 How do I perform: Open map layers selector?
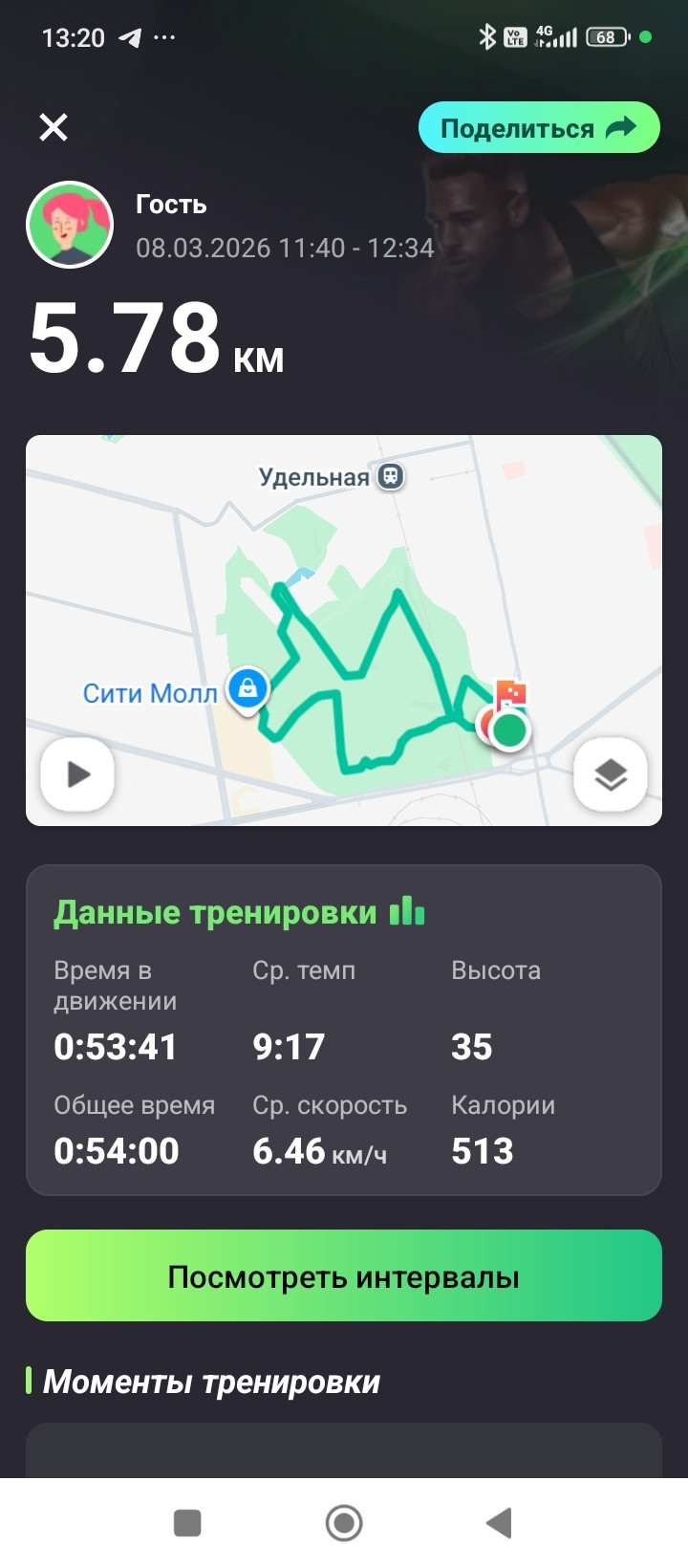(x=610, y=774)
